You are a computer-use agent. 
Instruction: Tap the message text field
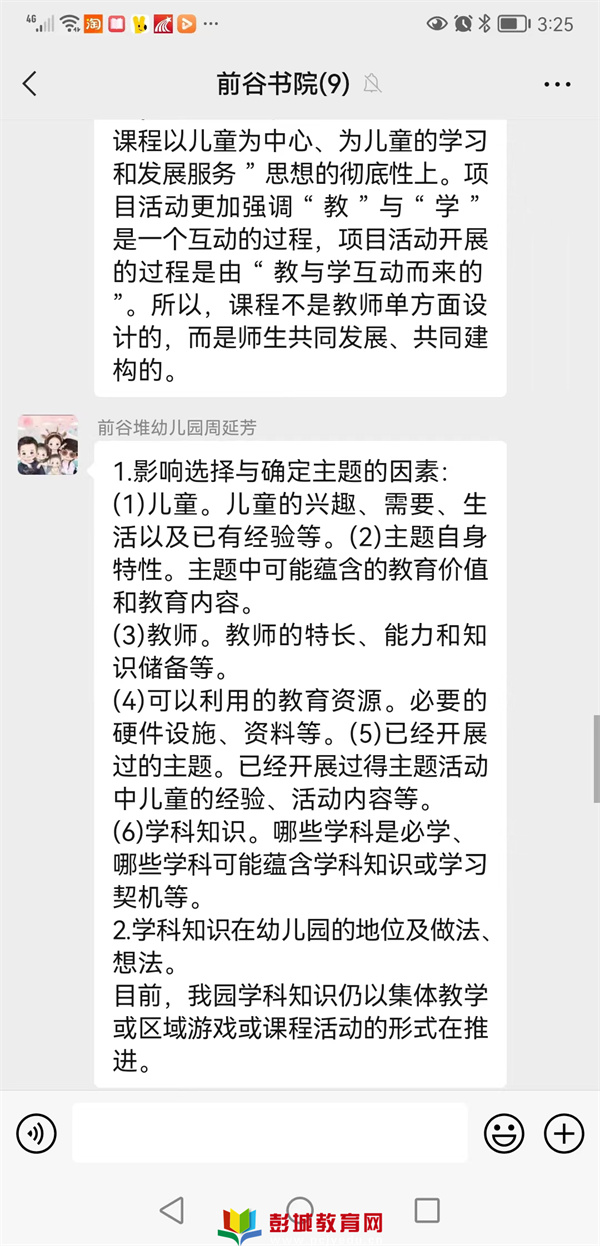coord(269,1133)
